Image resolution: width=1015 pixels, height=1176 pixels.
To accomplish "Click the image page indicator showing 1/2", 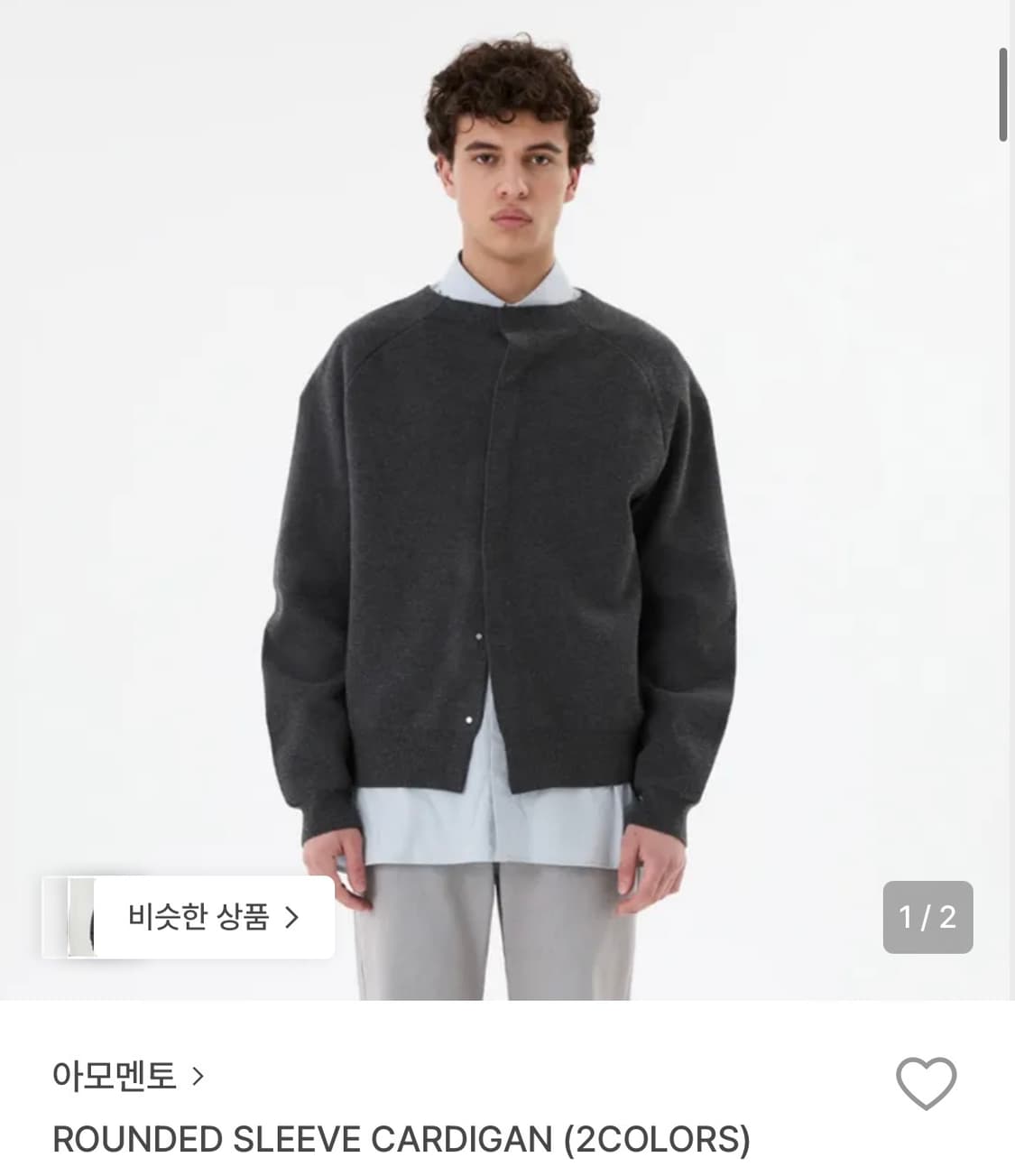I will (927, 916).
